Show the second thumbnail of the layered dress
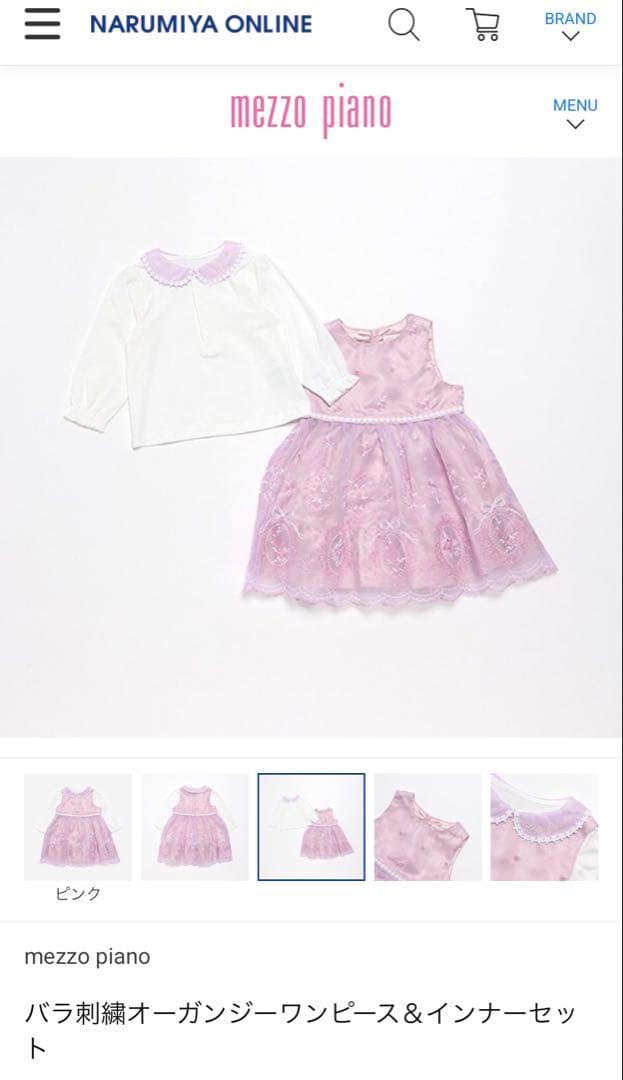Viewport: 623px width, 1080px height. tap(195, 827)
